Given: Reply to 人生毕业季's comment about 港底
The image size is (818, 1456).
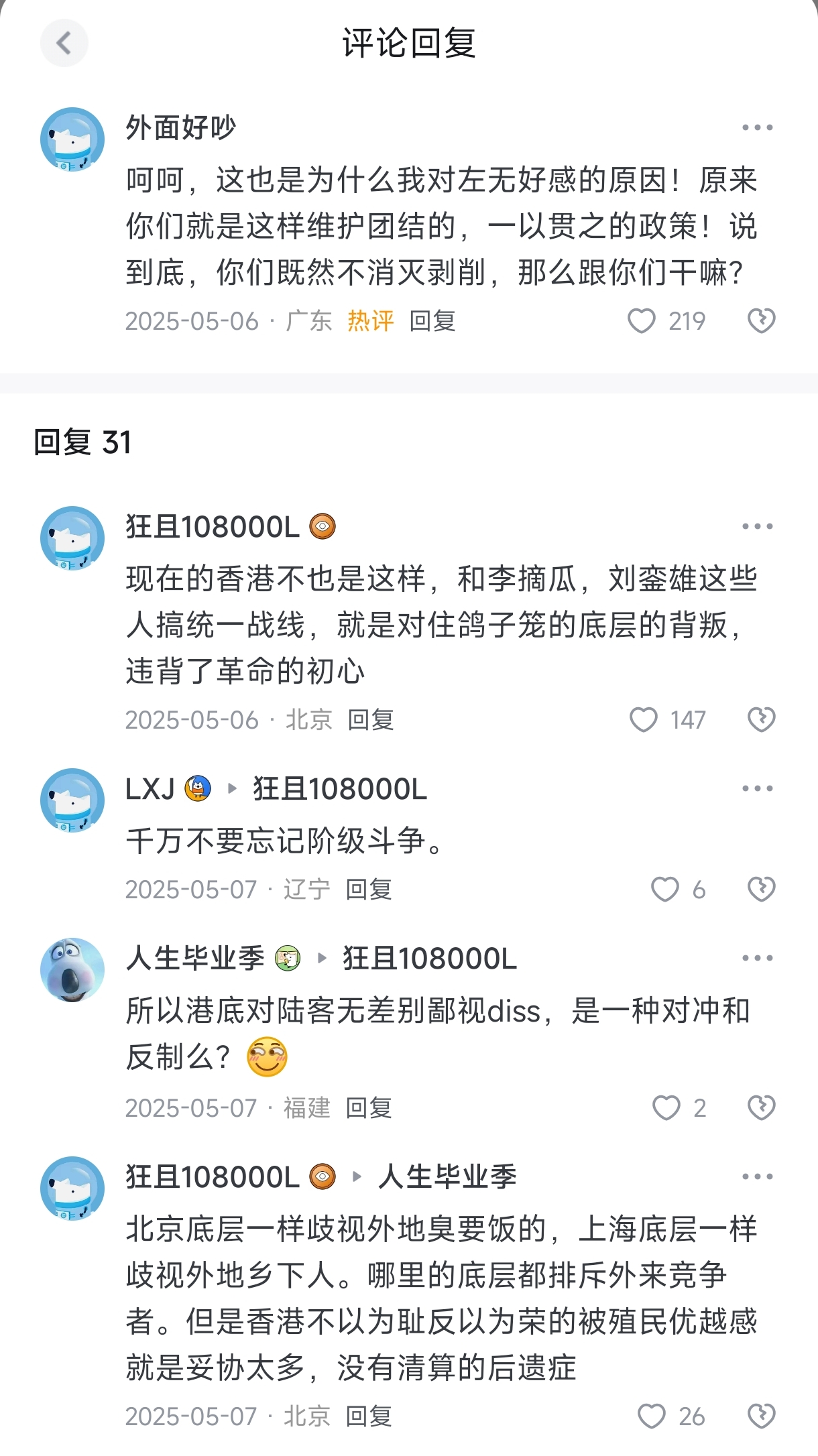Looking at the screenshot, I should 369,1108.
